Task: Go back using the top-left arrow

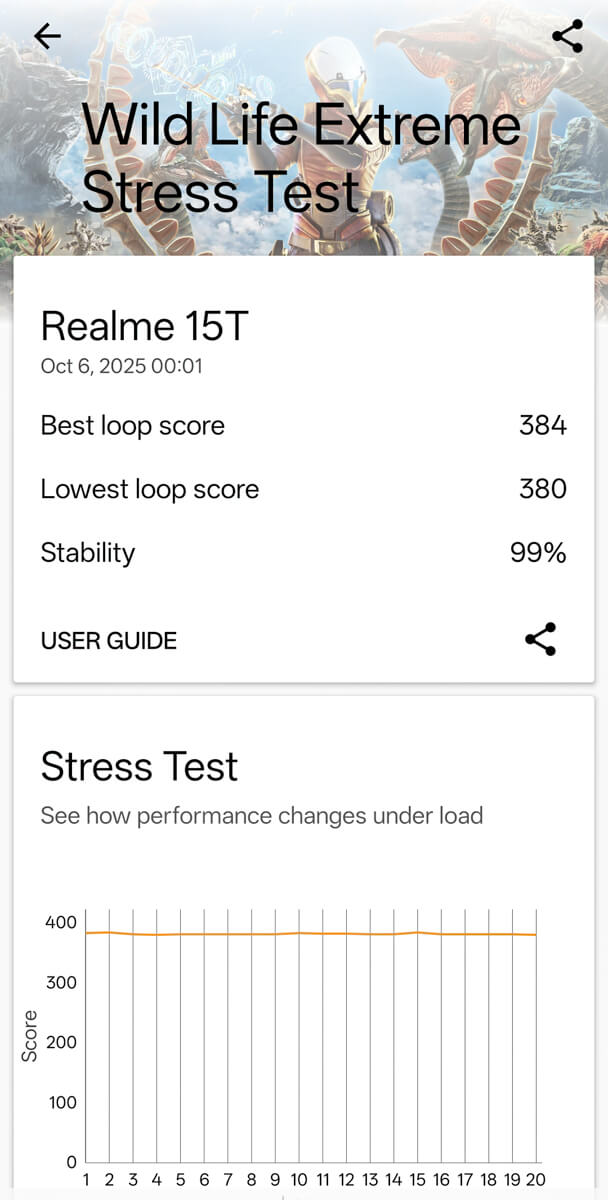Action: (47, 36)
